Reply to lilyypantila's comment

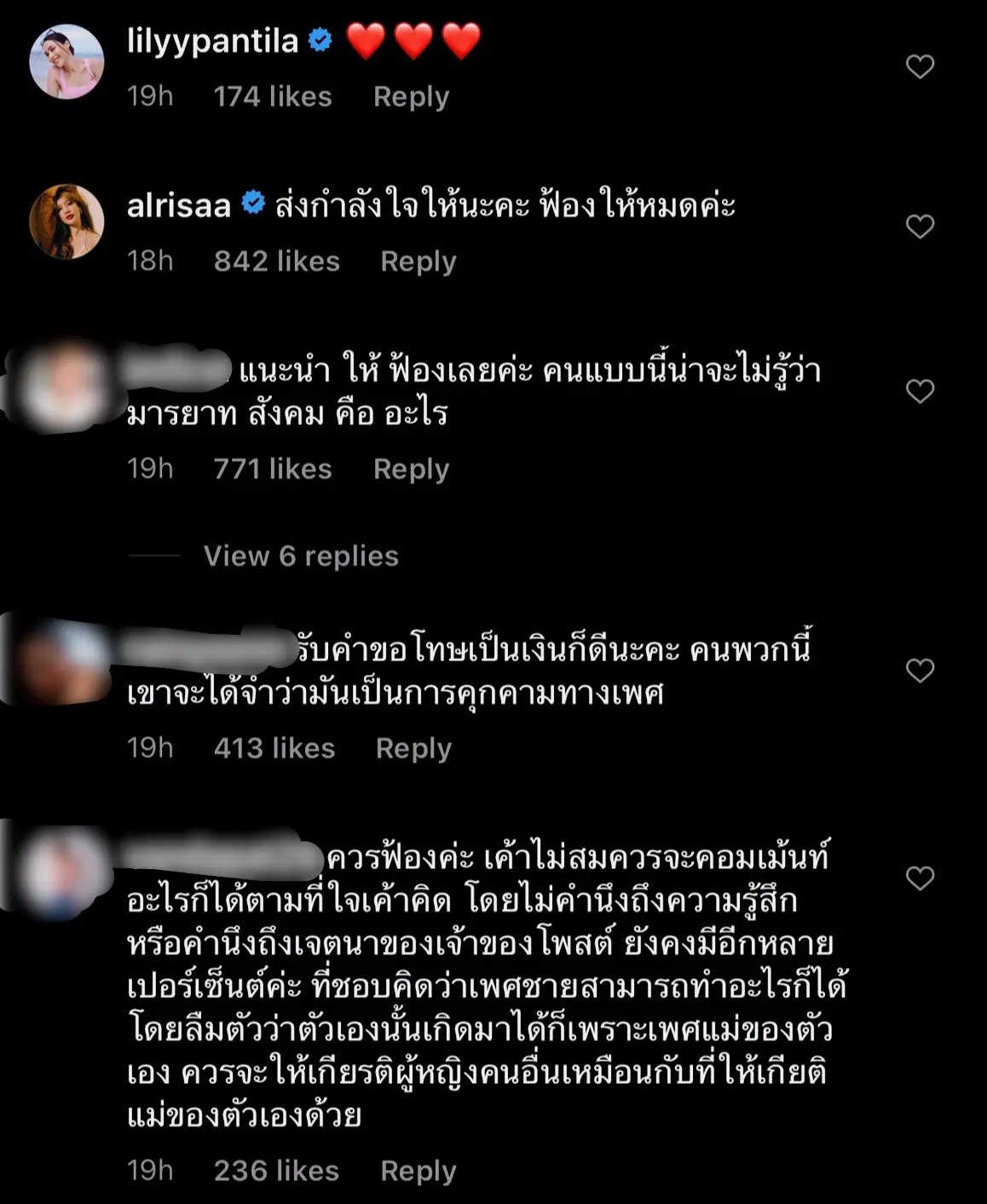411,96
